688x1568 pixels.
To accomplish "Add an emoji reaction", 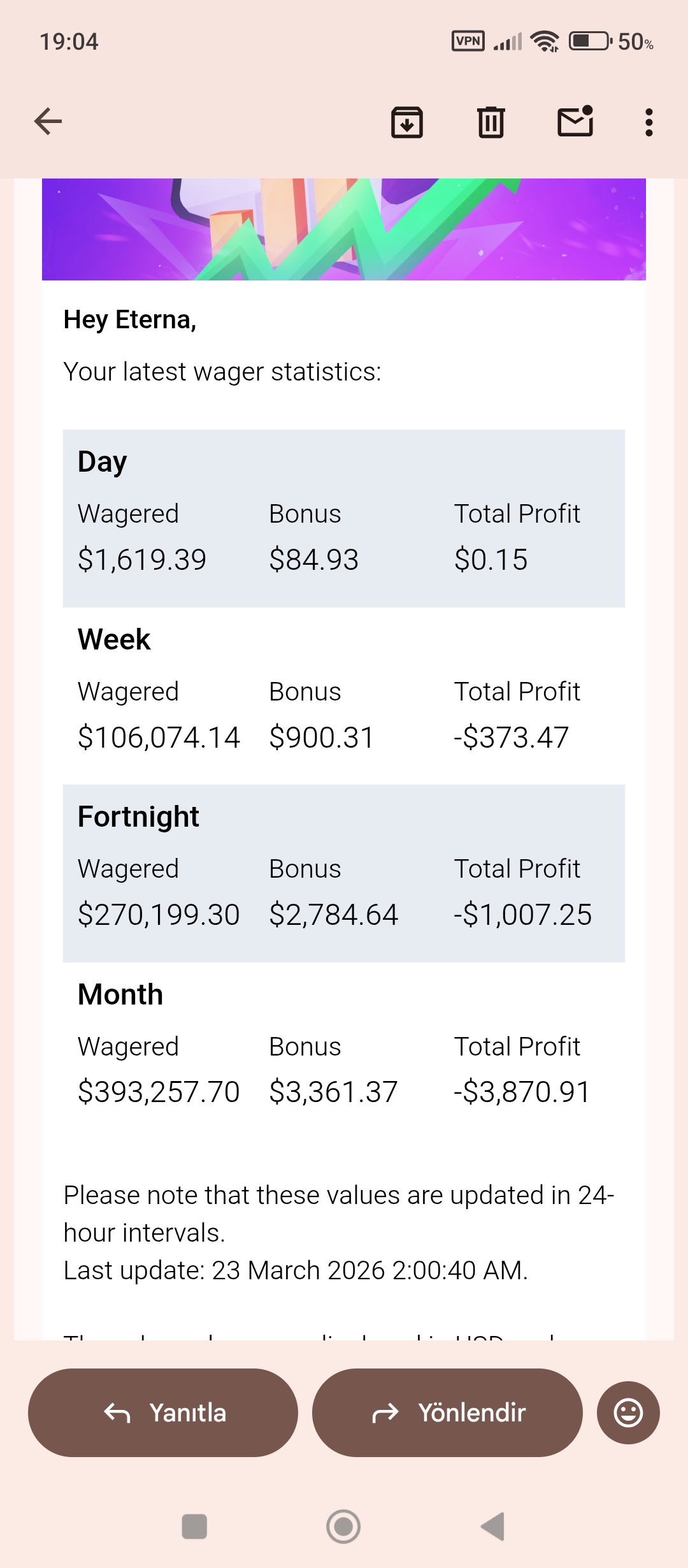I will (628, 1412).
